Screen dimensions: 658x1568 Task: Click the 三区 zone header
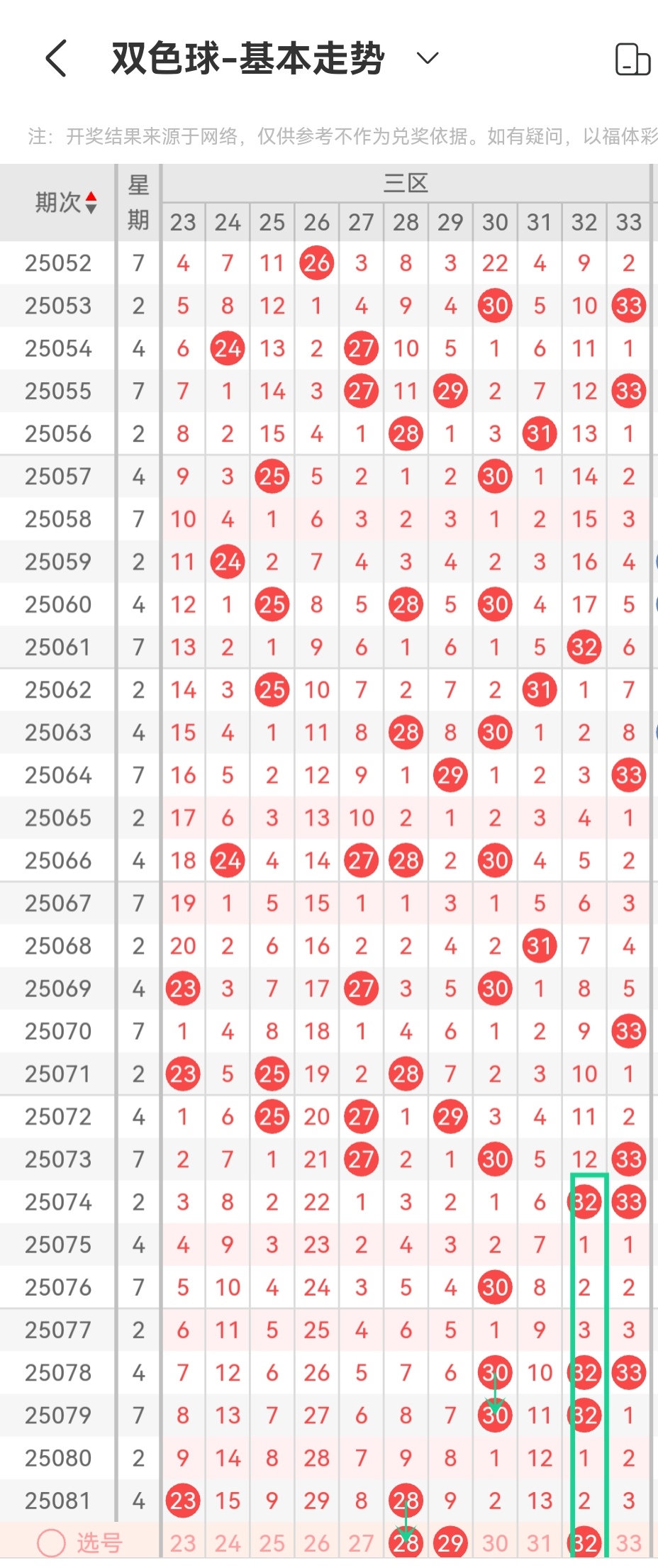(406, 182)
